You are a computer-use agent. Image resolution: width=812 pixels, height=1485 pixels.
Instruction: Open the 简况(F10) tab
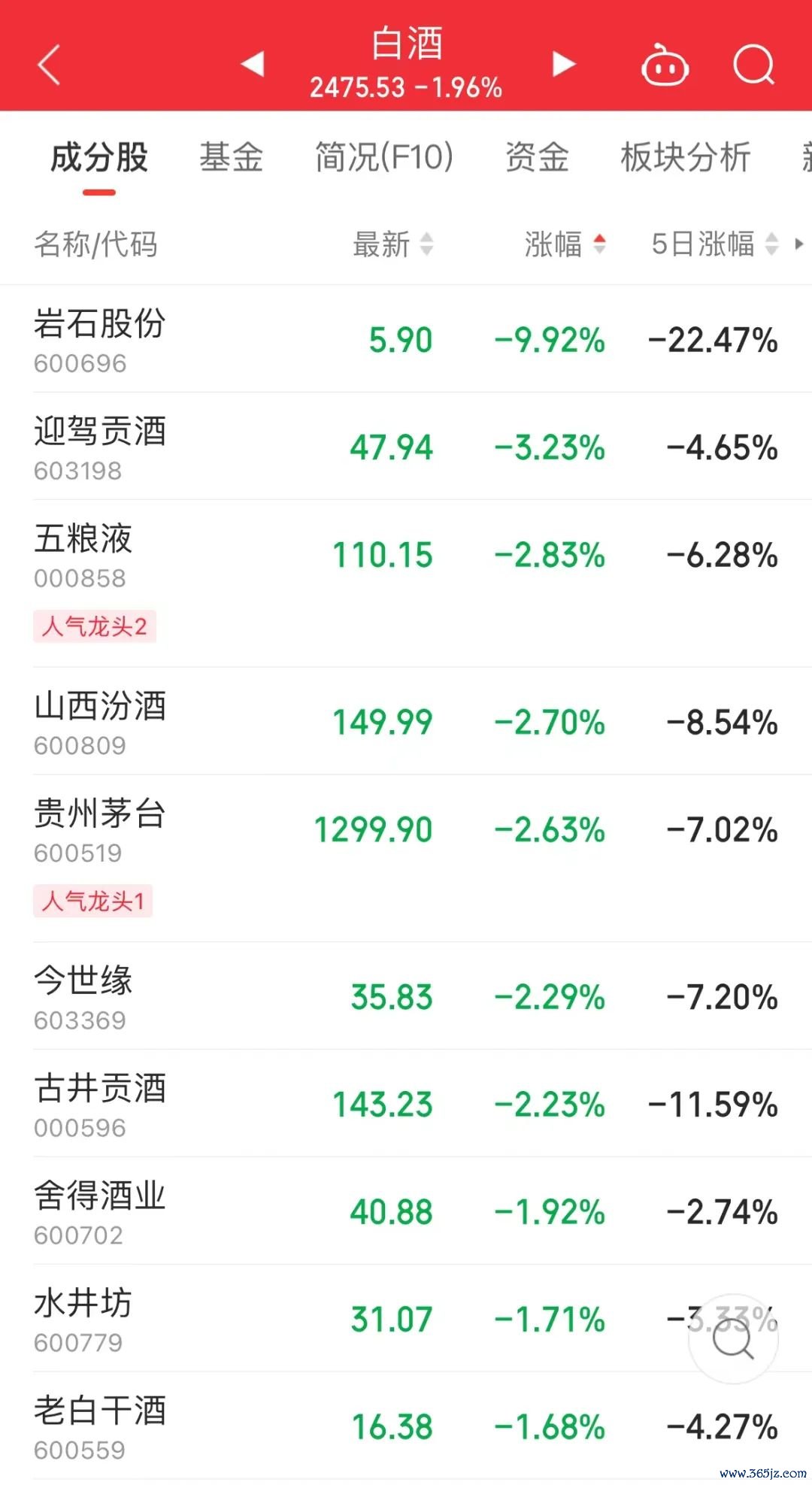click(x=384, y=157)
